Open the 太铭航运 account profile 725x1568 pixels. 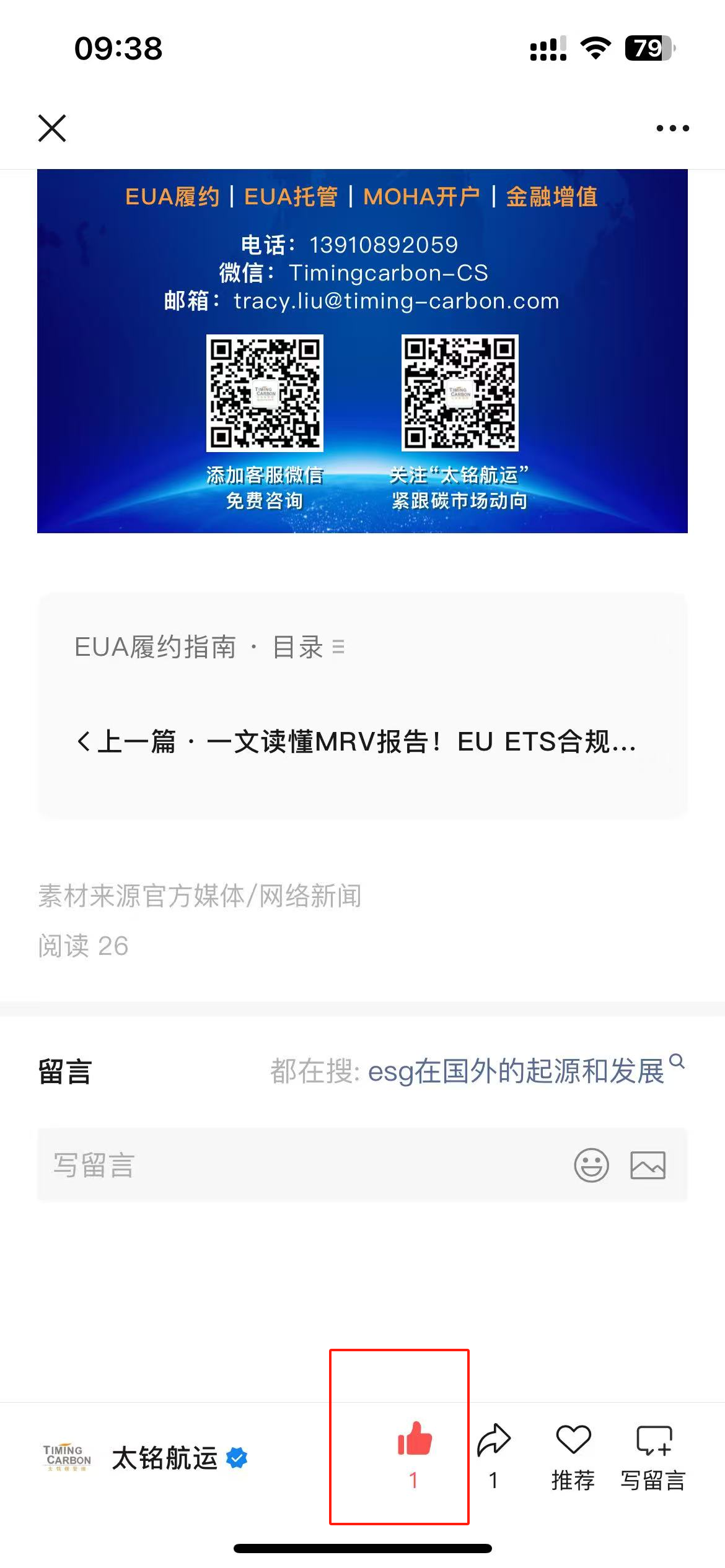coord(145,1458)
